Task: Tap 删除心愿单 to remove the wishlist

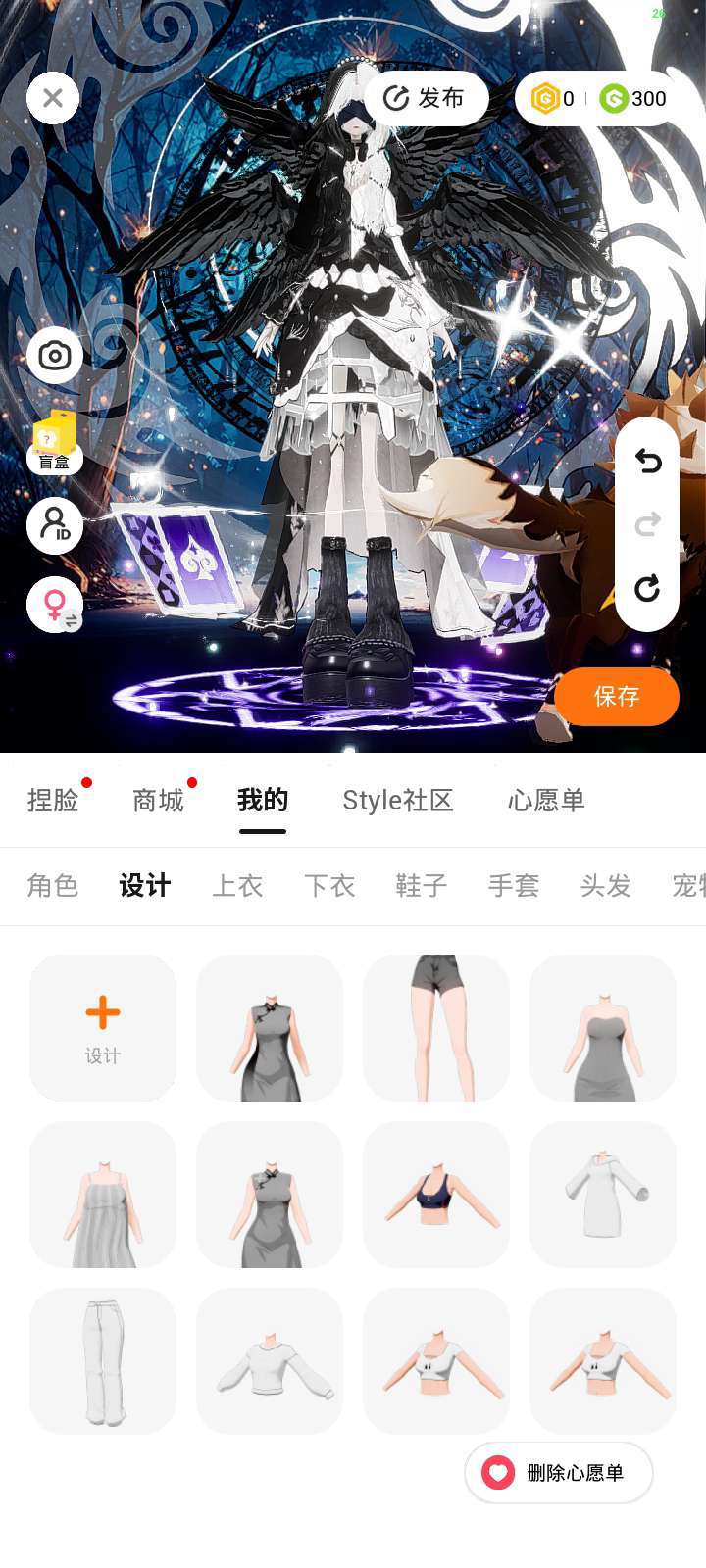Action: coord(559,1472)
